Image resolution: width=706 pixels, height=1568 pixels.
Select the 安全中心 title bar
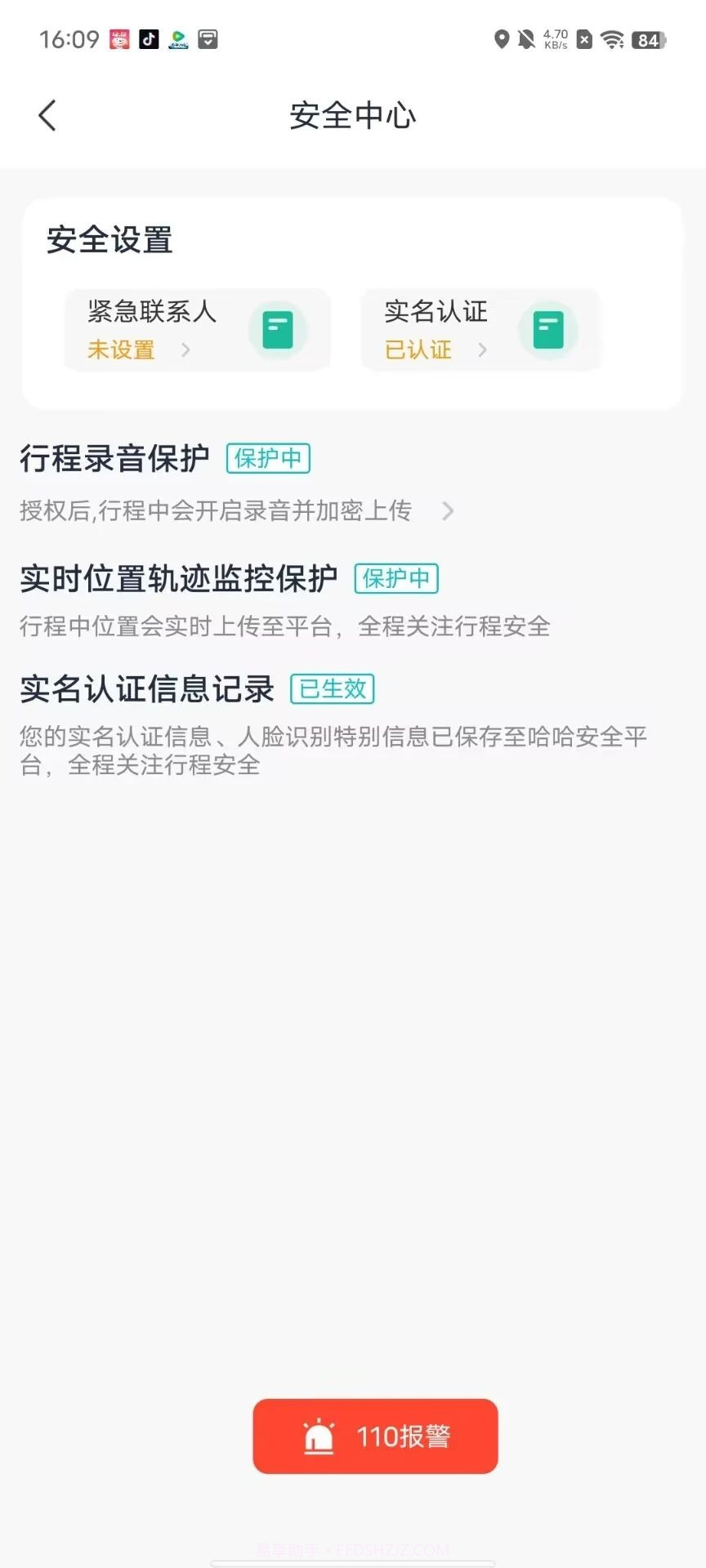pos(352,115)
